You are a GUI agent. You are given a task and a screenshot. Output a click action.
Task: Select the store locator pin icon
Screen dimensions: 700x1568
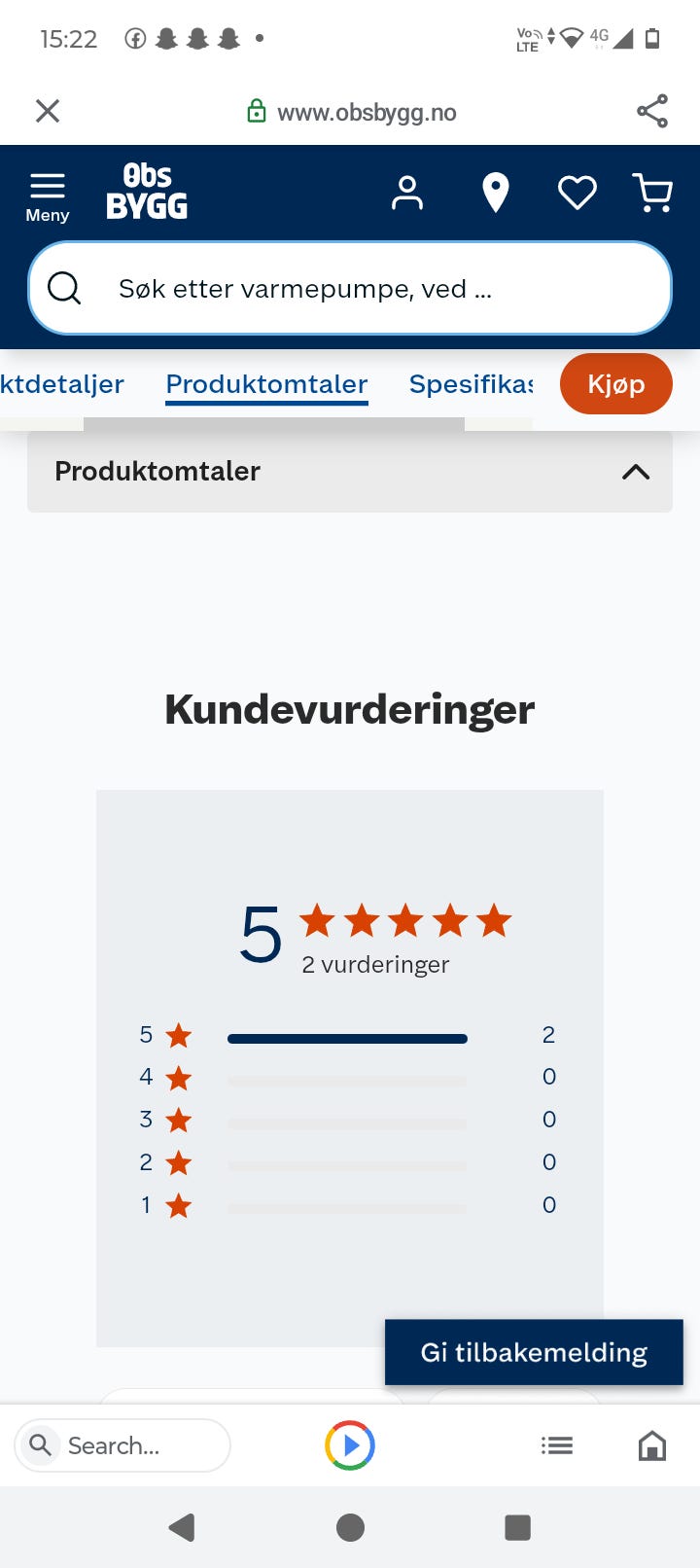pyautogui.click(x=495, y=192)
